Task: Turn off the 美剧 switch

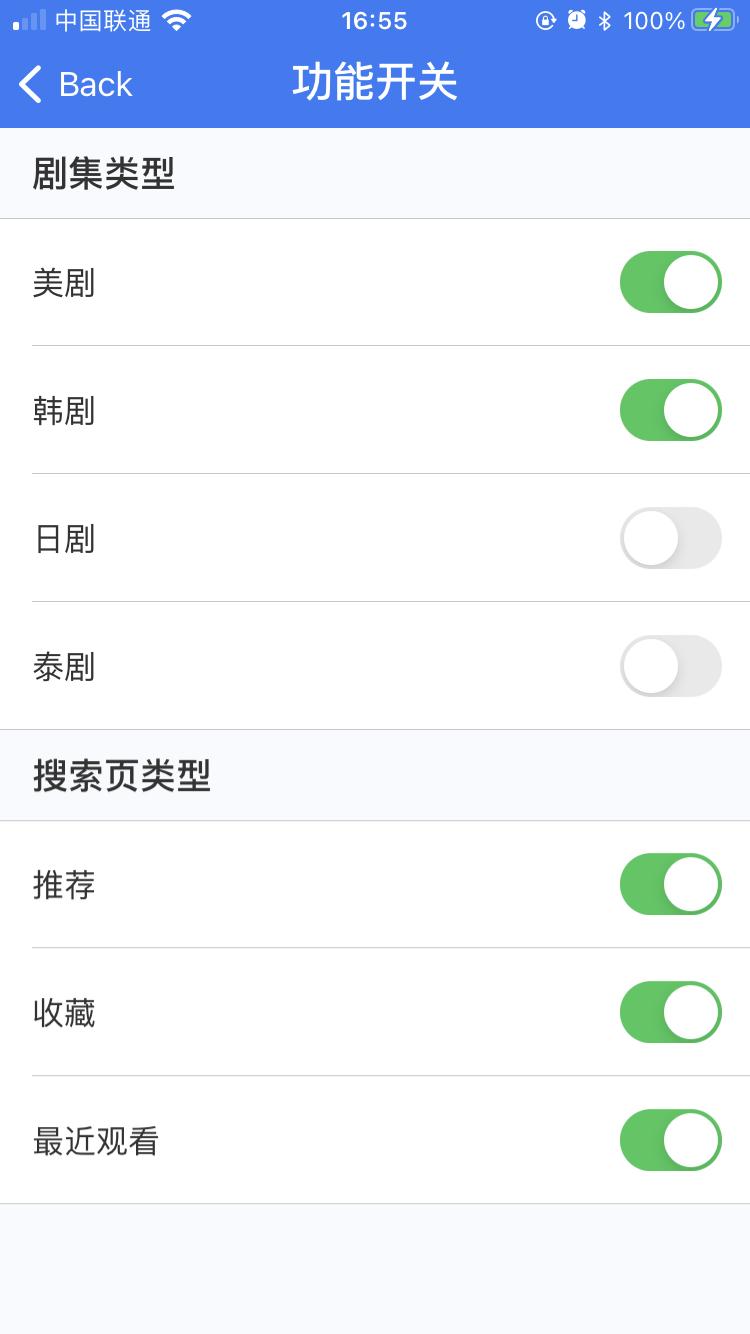Action: pyautogui.click(x=670, y=282)
